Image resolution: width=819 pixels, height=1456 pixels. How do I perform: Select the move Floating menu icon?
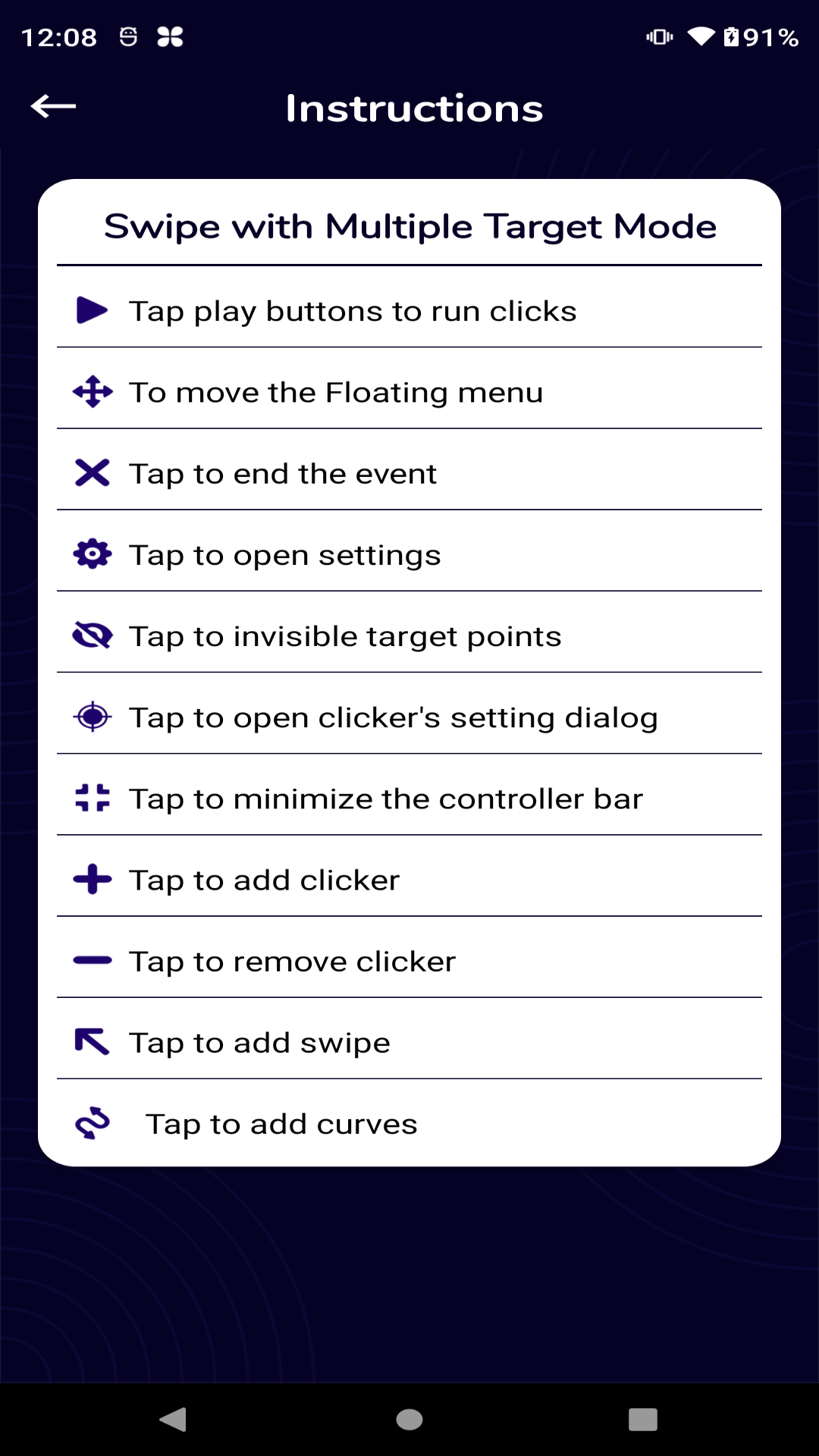point(91,391)
